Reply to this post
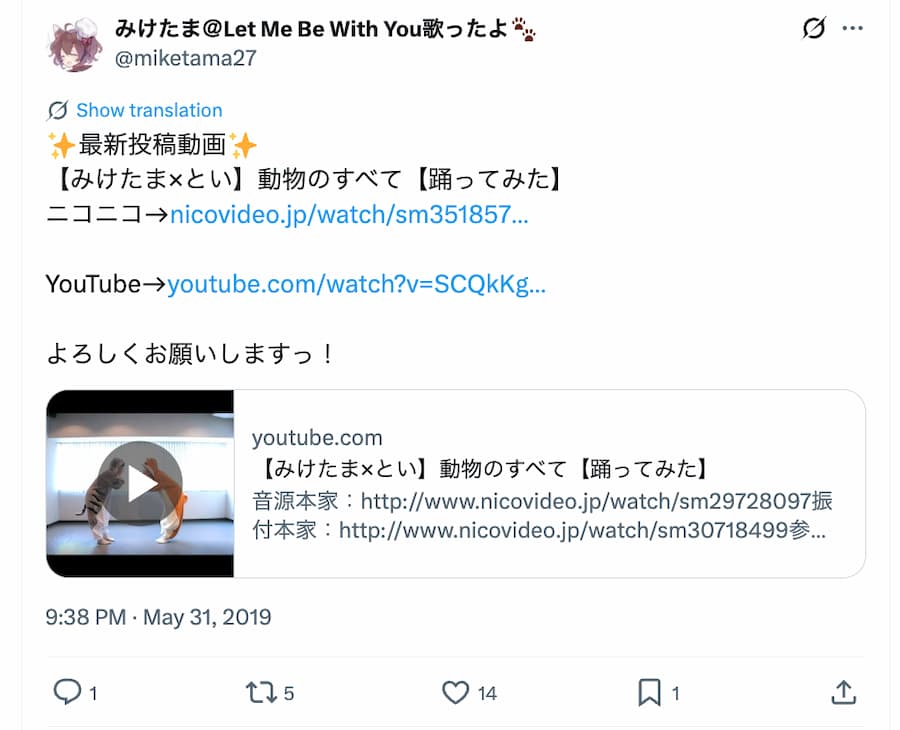 (x=67, y=692)
